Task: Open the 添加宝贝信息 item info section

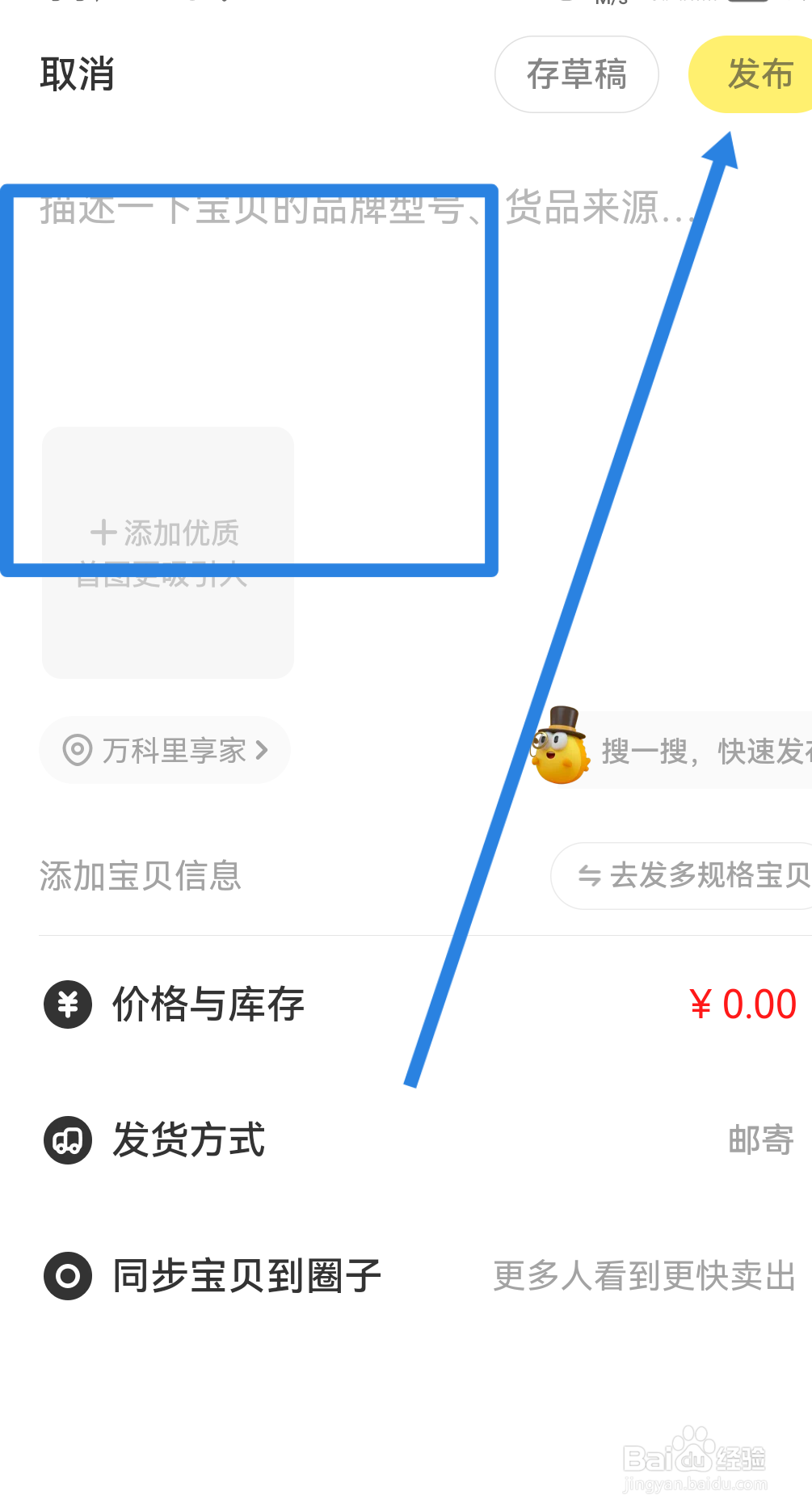Action: point(140,875)
